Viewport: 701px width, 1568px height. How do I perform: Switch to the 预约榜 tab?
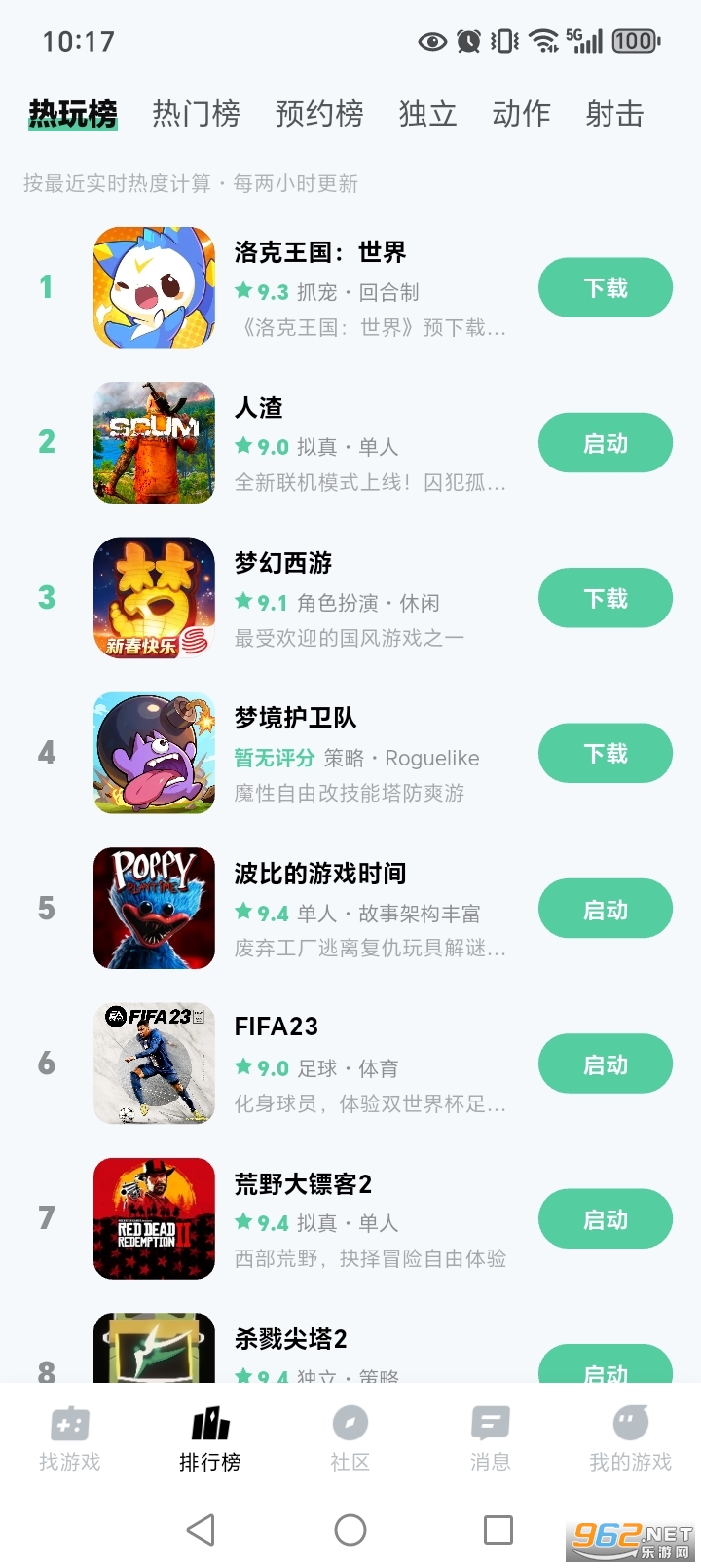(320, 114)
